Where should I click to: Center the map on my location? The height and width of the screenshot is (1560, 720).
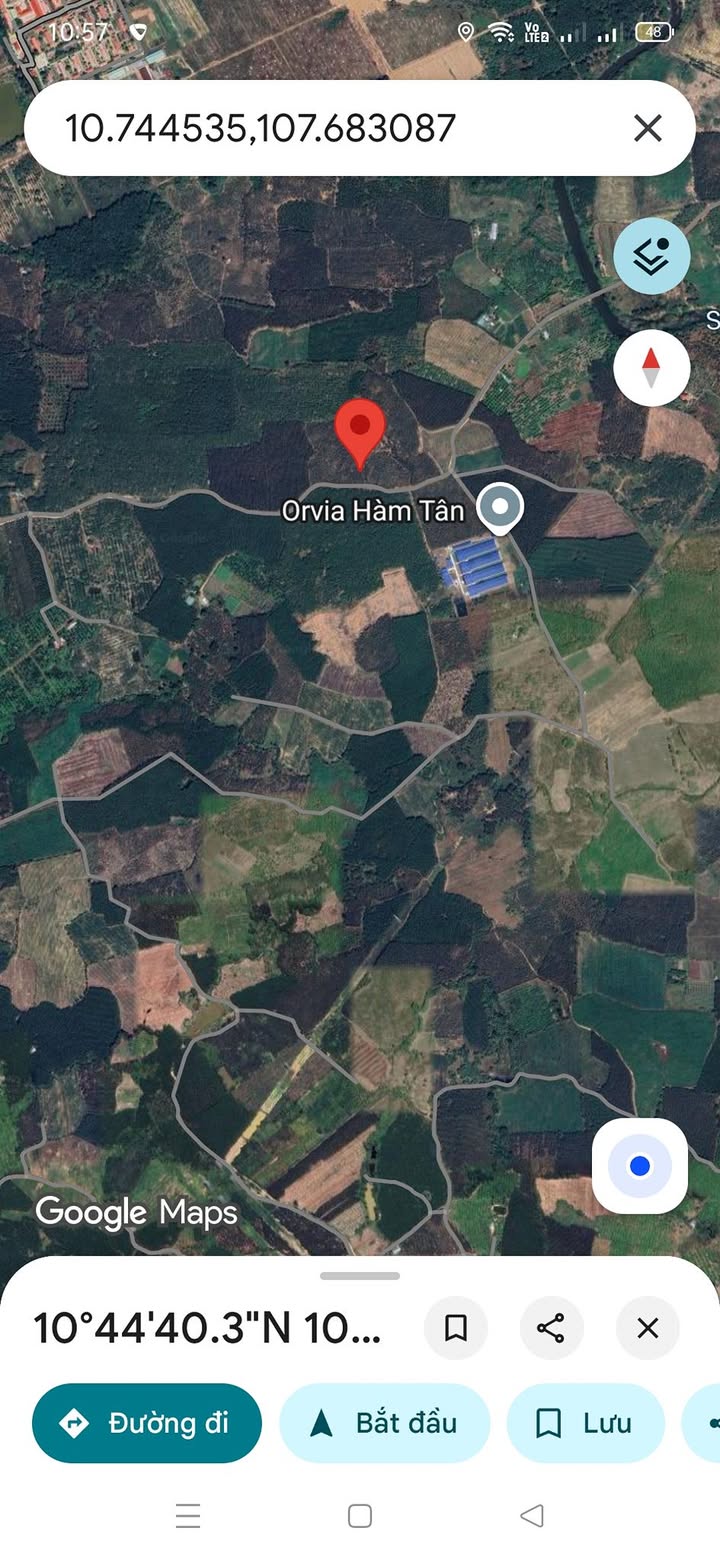click(640, 1166)
